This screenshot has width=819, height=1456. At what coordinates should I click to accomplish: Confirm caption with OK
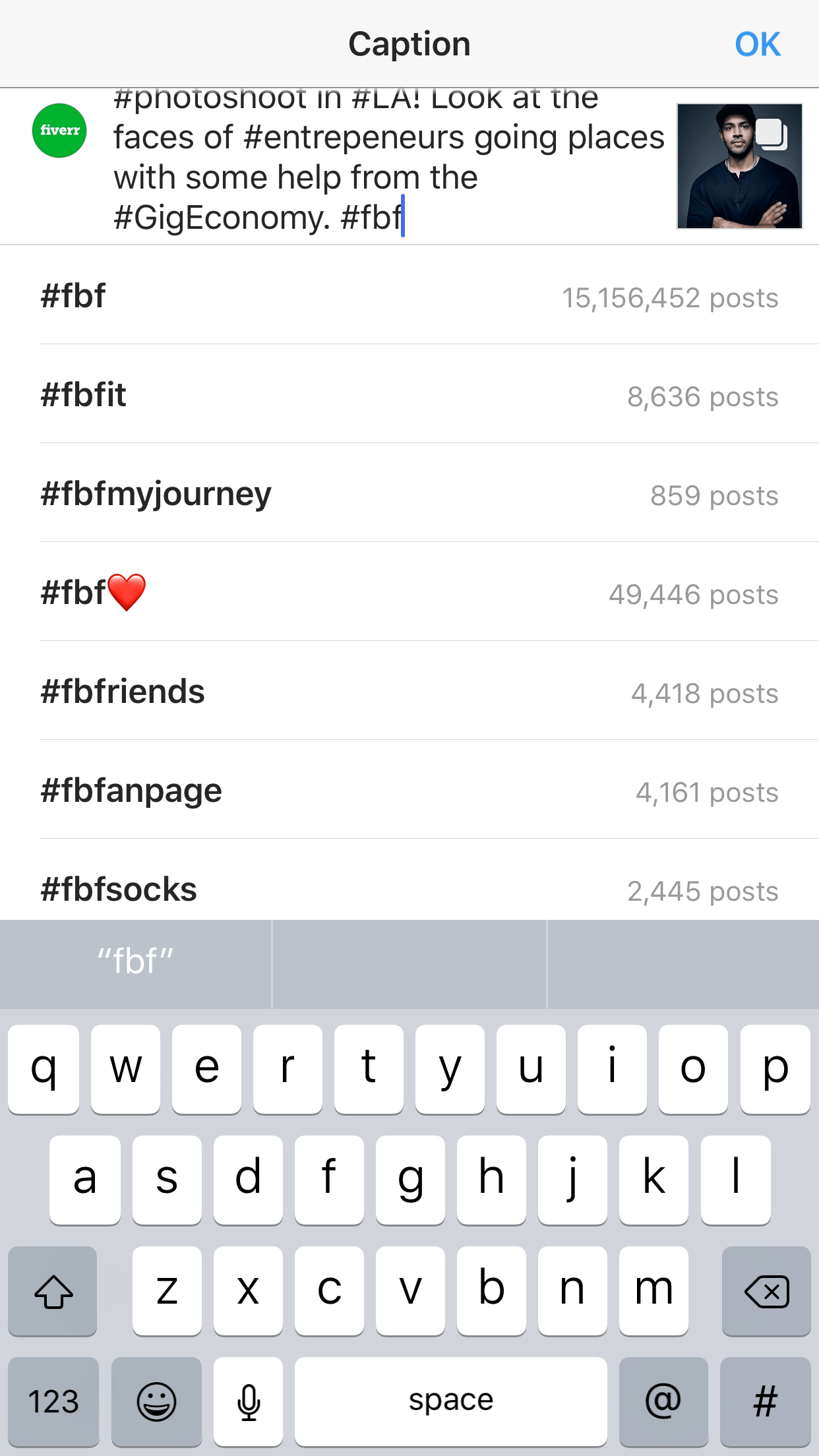point(757,44)
